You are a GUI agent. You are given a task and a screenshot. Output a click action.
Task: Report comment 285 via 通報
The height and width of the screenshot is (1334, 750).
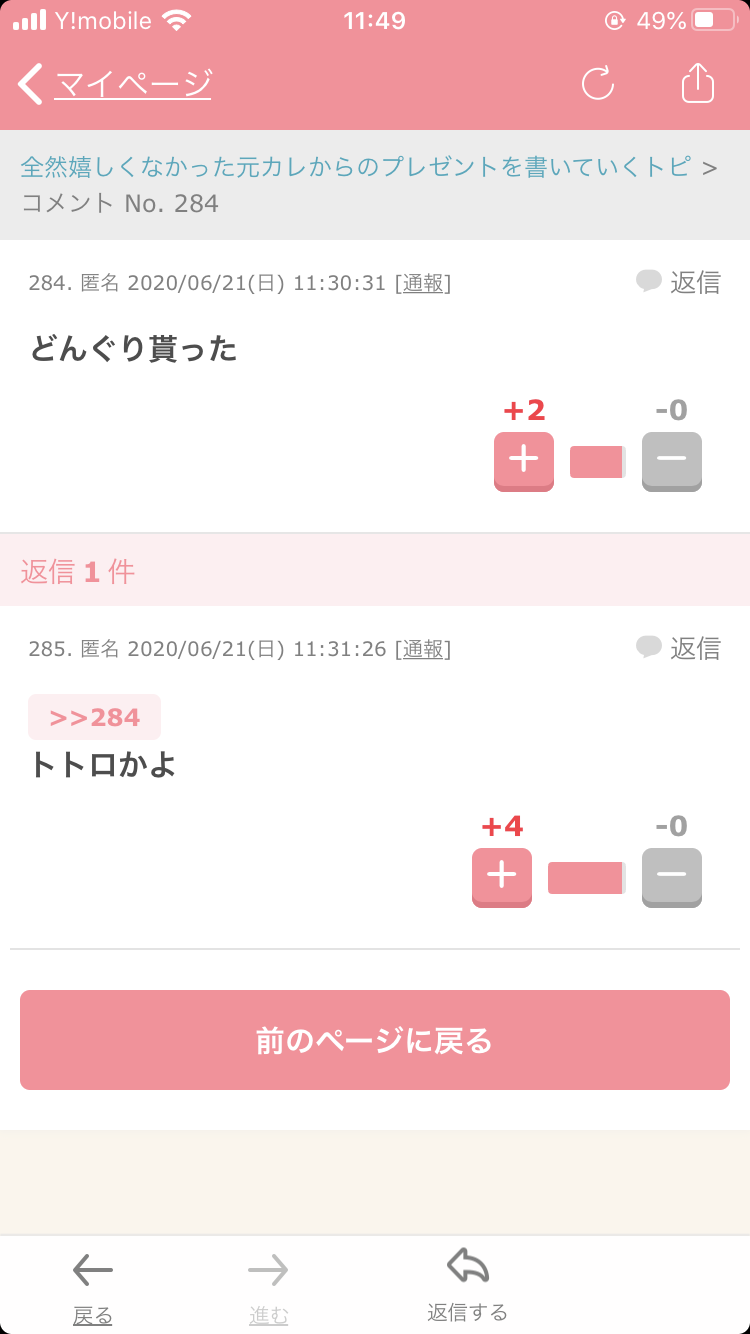[423, 649]
